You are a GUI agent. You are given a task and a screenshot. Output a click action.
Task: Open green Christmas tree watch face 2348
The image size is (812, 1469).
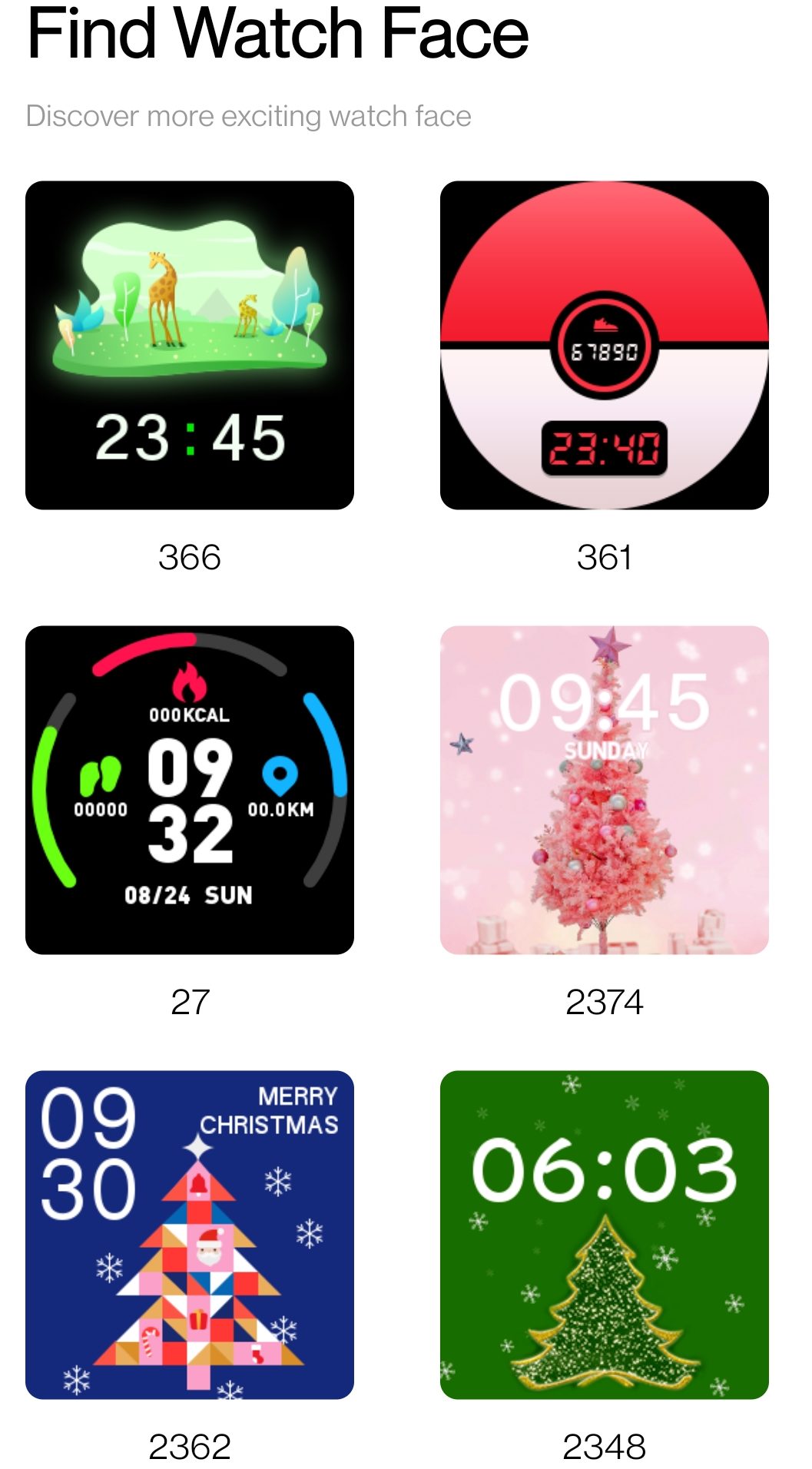[x=605, y=1235]
